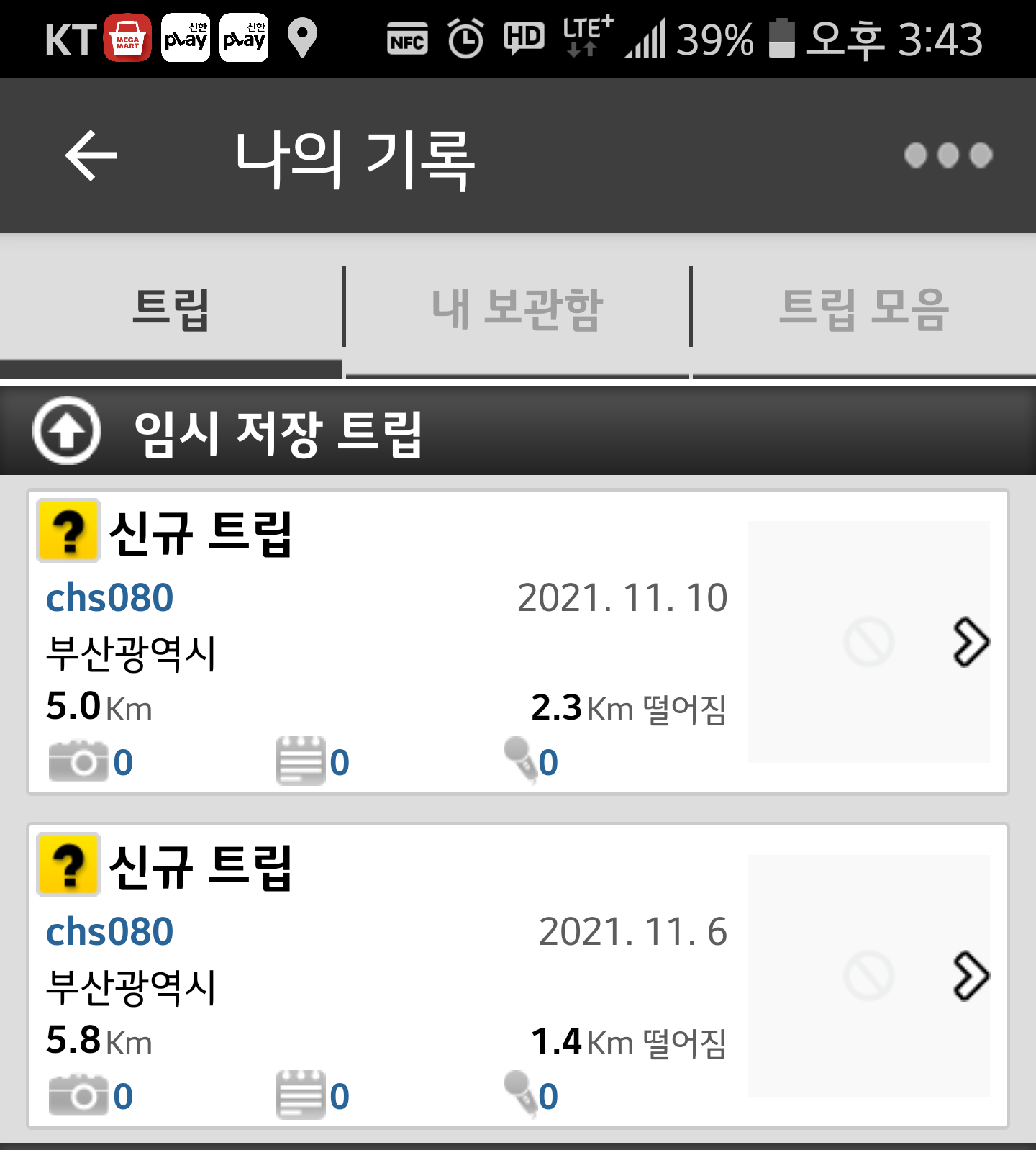The height and width of the screenshot is (1150, 1036).
Task: Switch to the 트립 모음 tab
Action: [x=864, y=309]
